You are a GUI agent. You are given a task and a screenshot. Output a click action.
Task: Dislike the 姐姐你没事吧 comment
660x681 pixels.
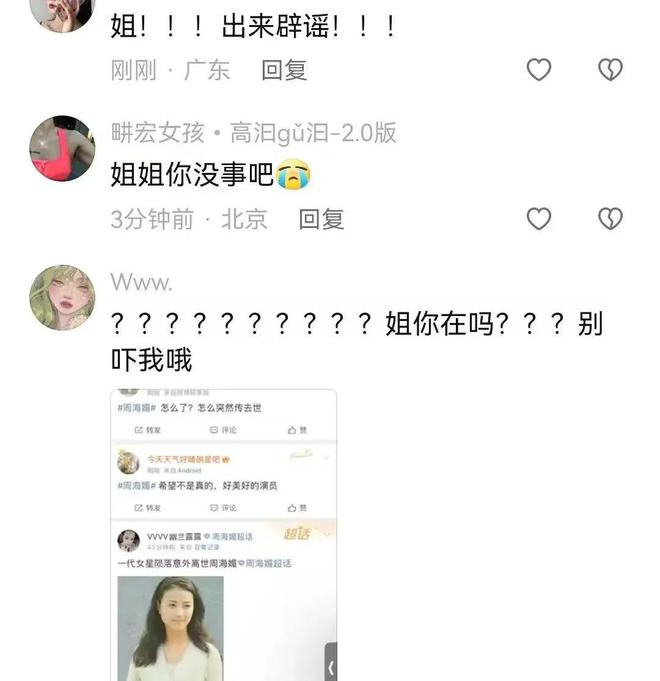(x=610, y=218)
